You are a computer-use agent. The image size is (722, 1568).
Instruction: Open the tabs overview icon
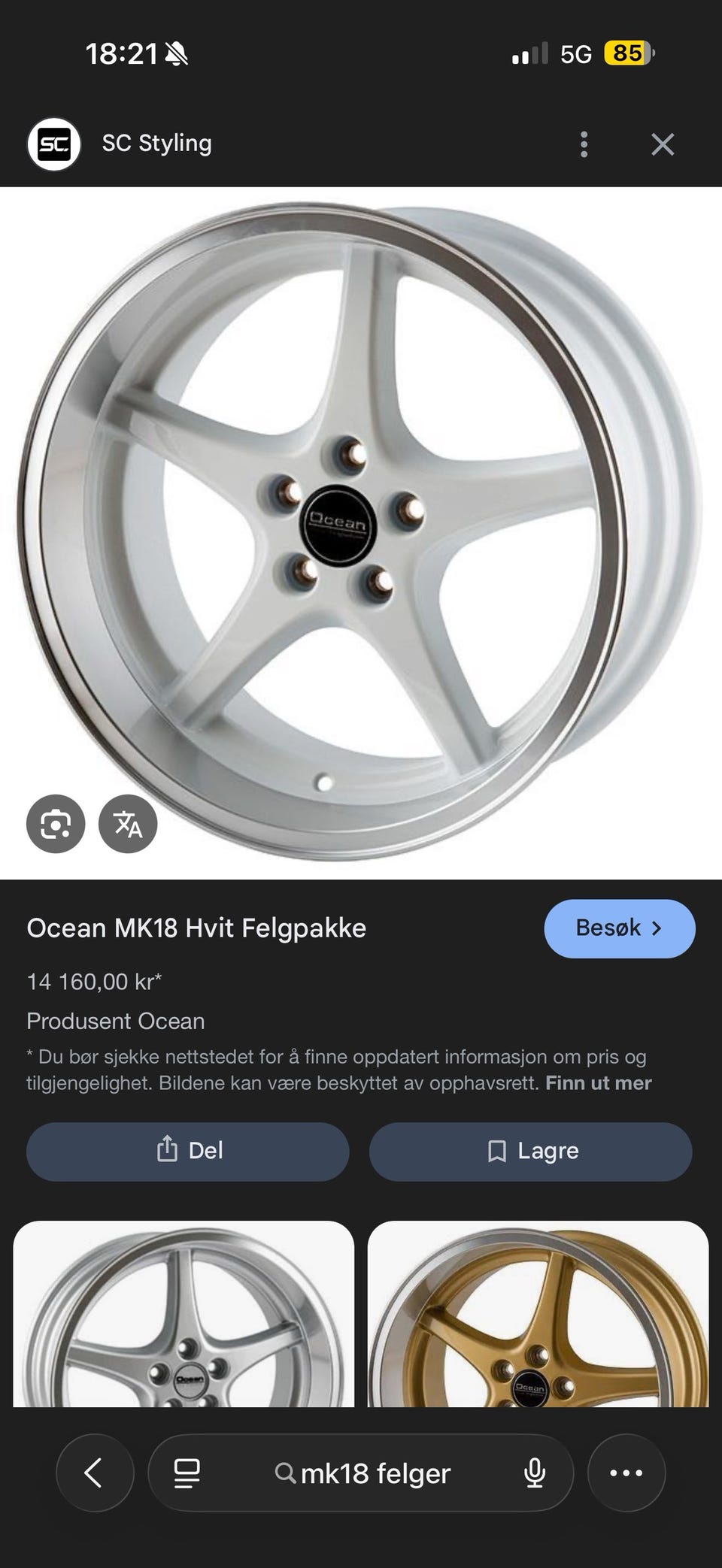[187, 1473]
